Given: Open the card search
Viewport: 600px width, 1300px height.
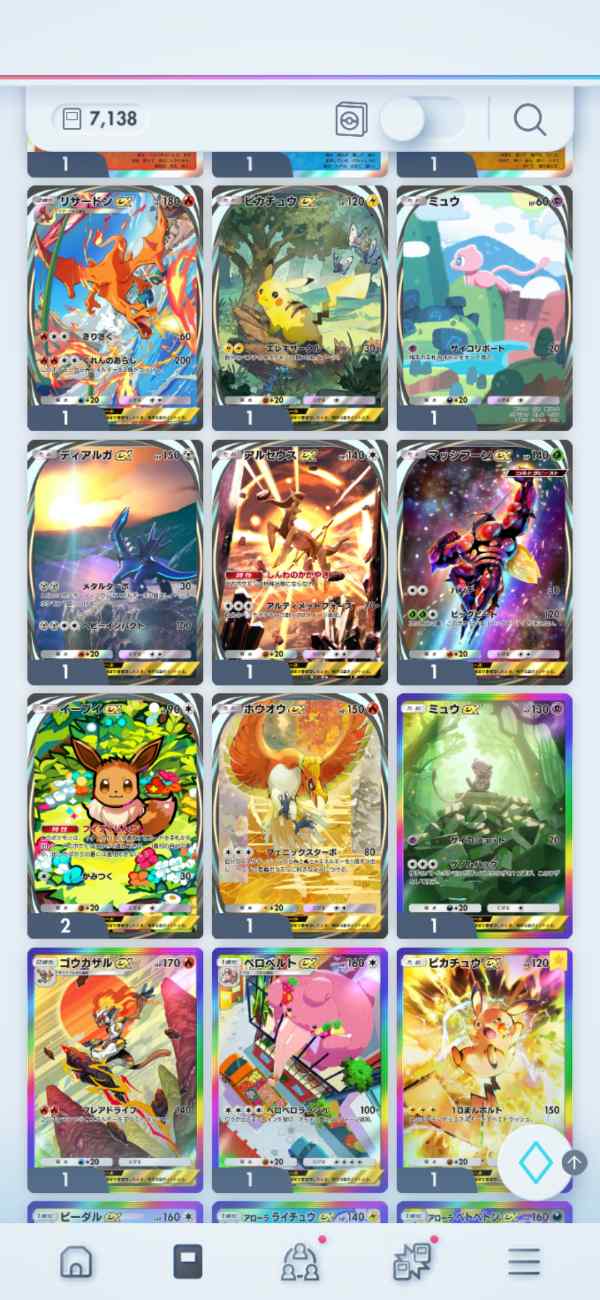Looking at the screenshot, I should (x=529, y=120).
